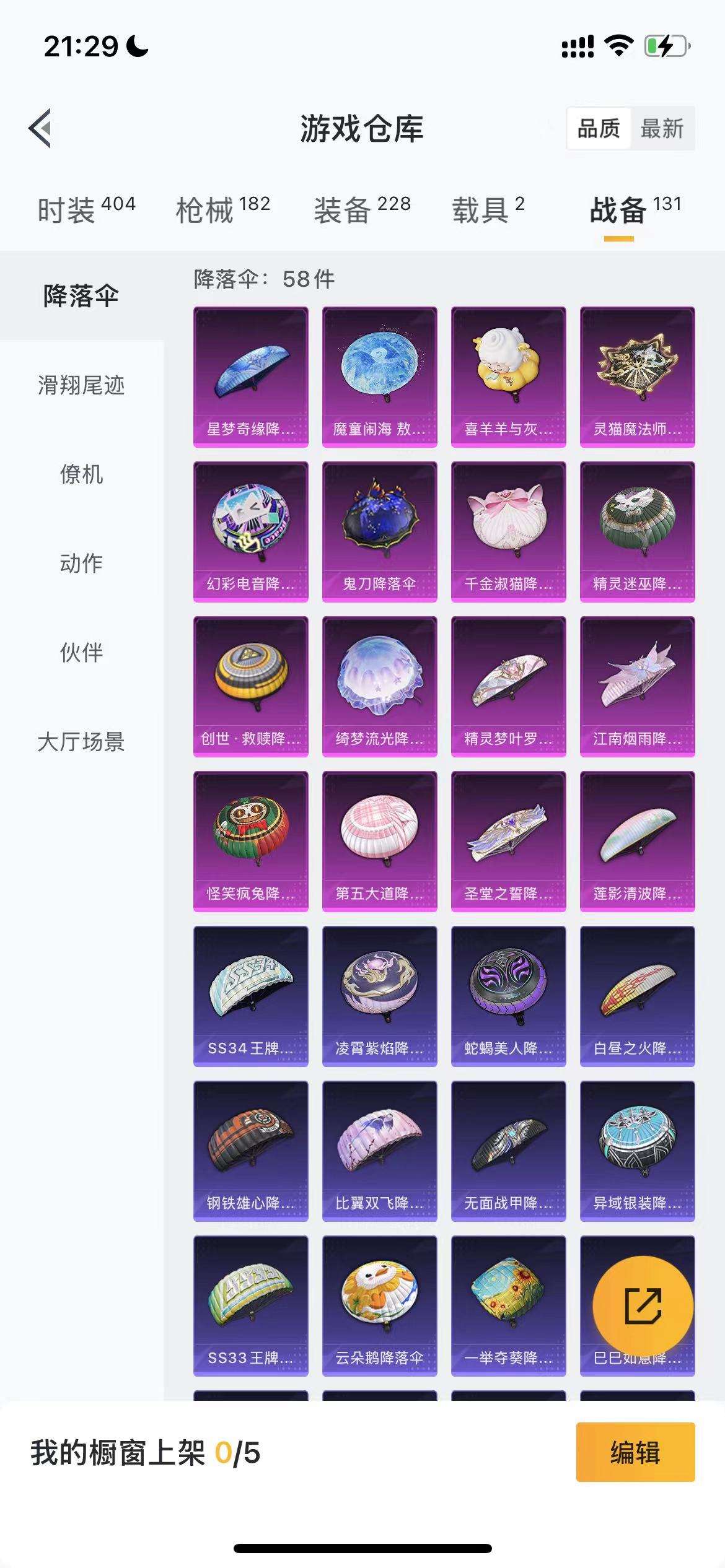Select 滑翔尾迹 in the side menu
The image size is (725, 1568).
[81, 385]
